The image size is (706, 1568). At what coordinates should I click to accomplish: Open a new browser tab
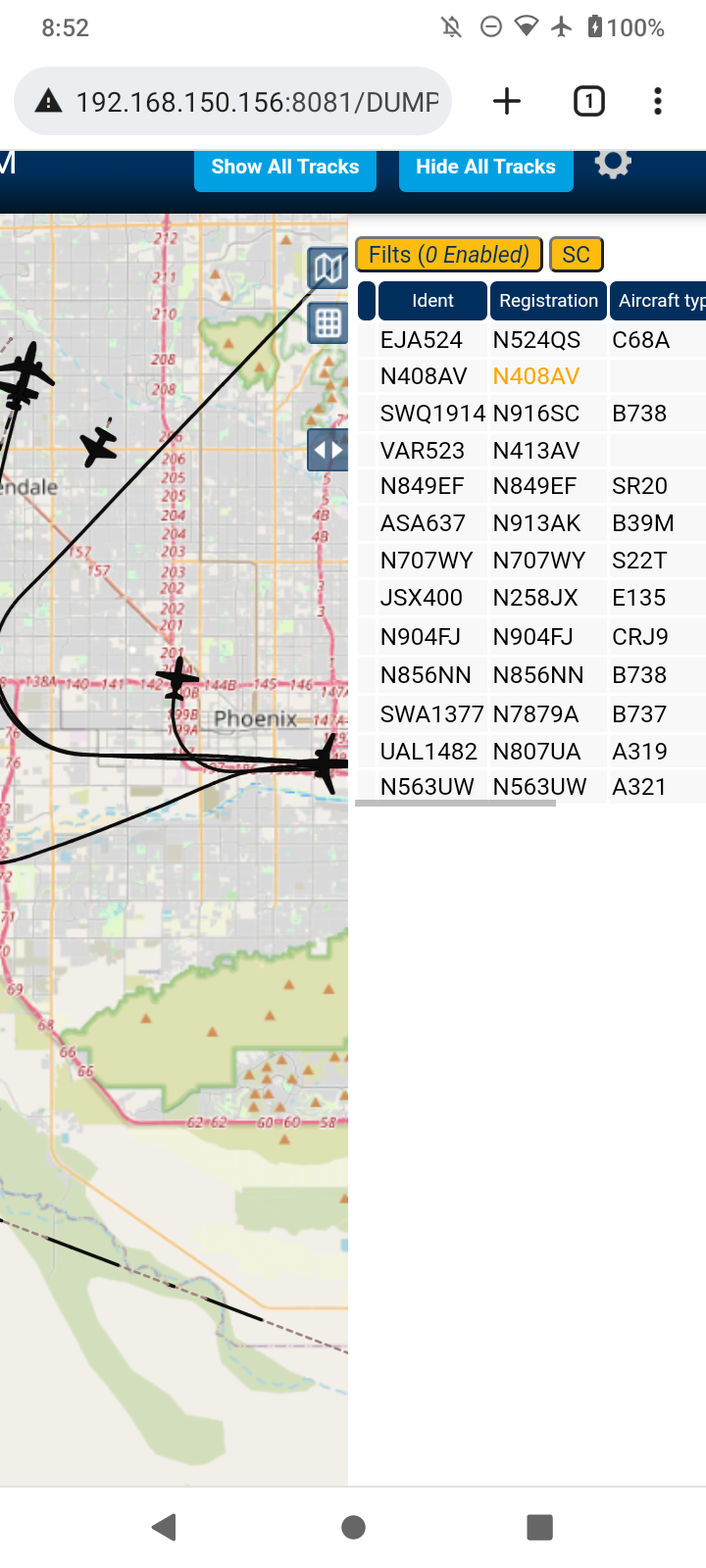(507, 101)
